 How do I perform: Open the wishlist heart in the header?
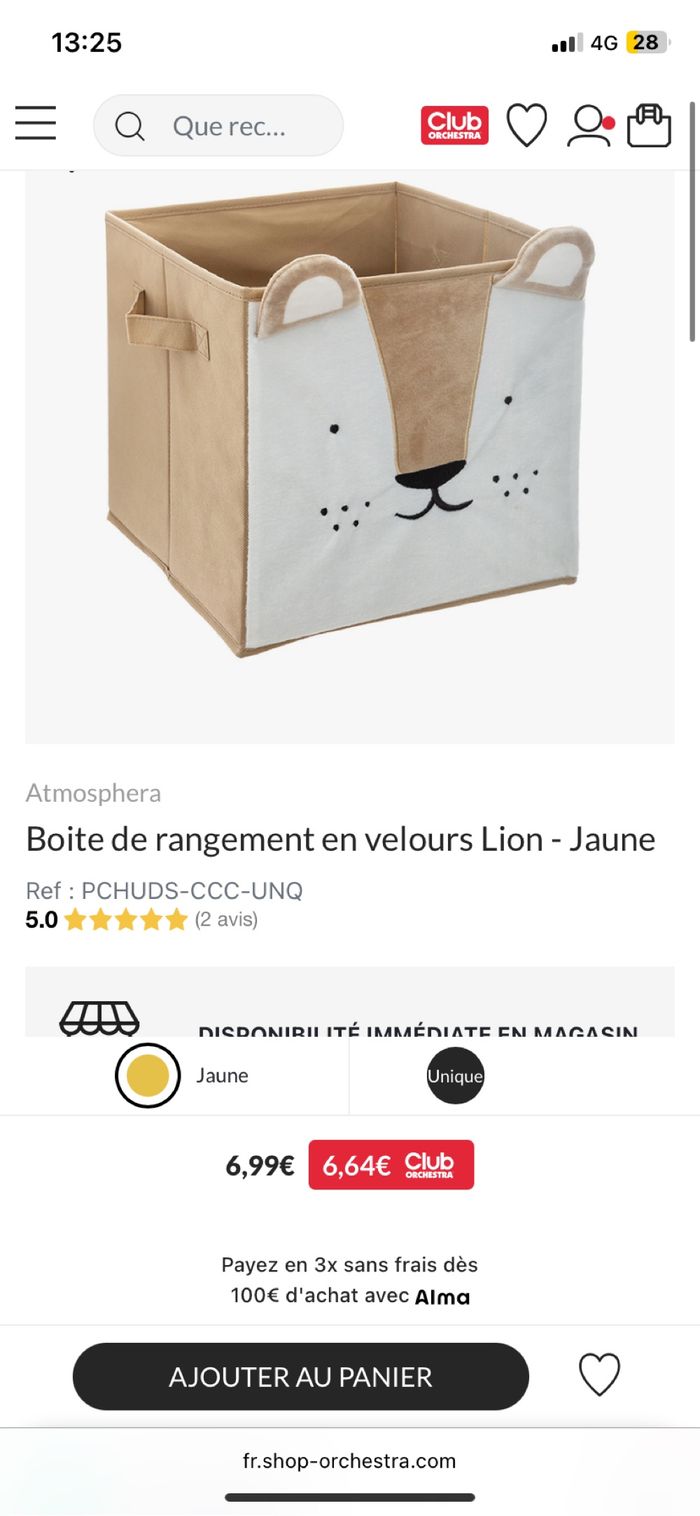tap(526, 126)
